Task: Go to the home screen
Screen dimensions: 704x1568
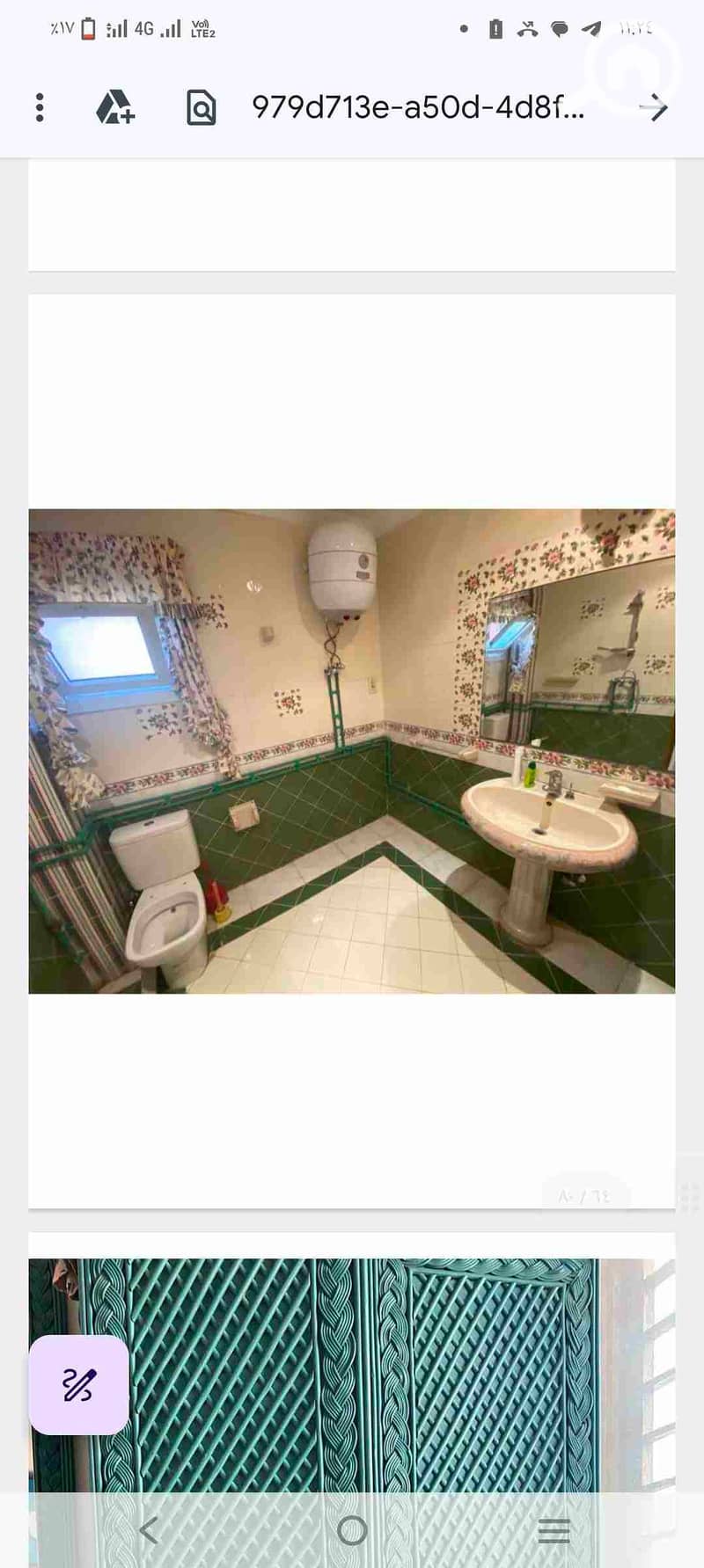Action: (352, 1530)
